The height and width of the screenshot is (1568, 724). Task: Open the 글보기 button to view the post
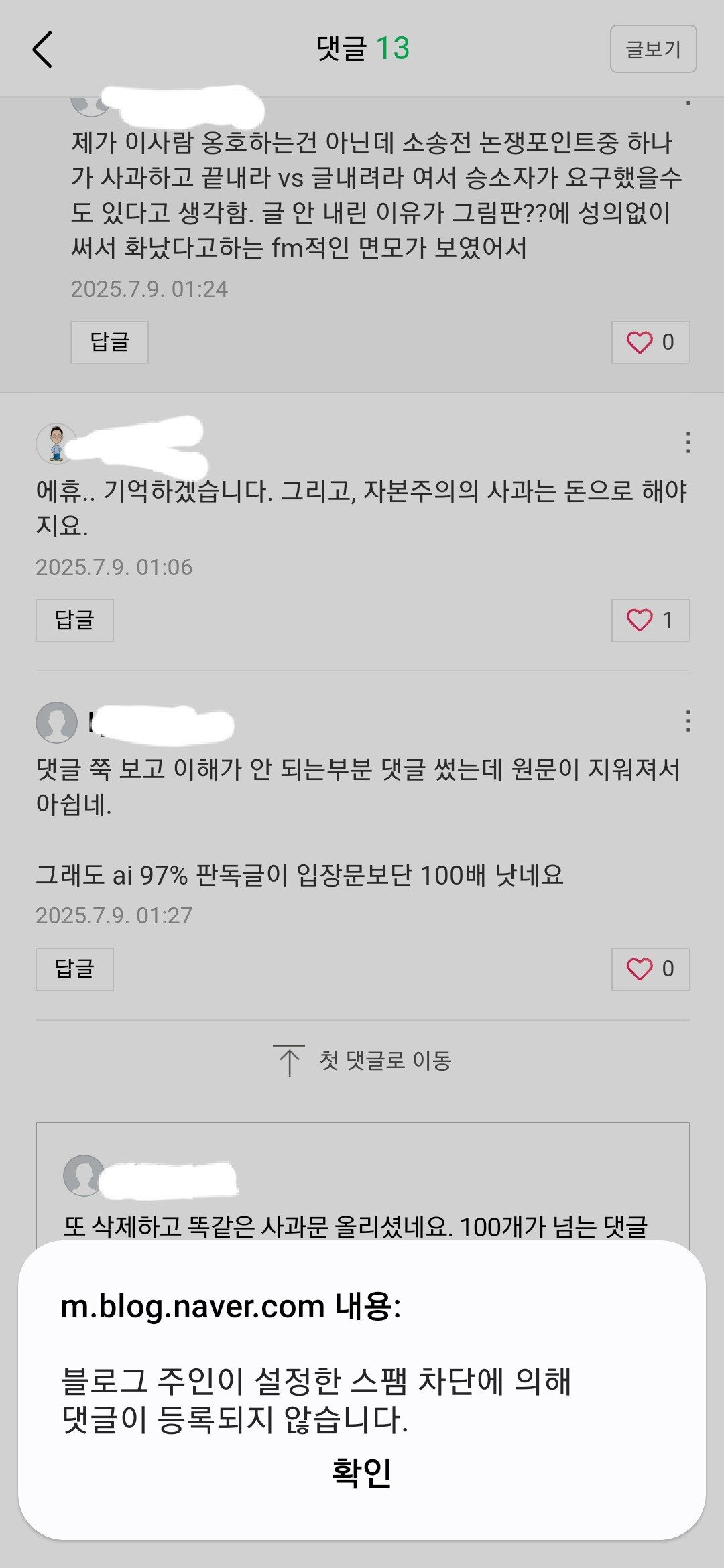[x=653, y=49]
